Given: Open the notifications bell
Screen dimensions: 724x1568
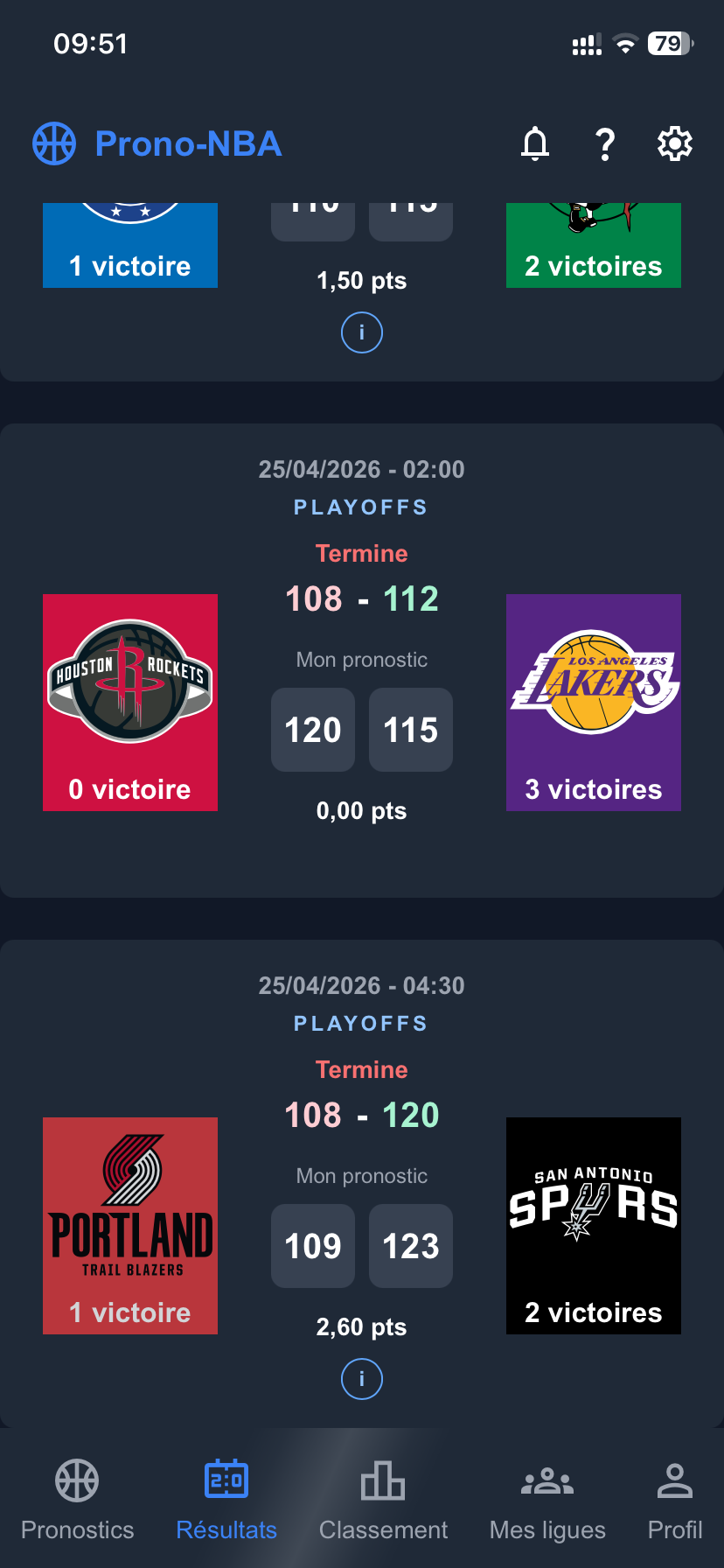Looking at the screenshot, I should pyautogui.click(x=535, y=143).
